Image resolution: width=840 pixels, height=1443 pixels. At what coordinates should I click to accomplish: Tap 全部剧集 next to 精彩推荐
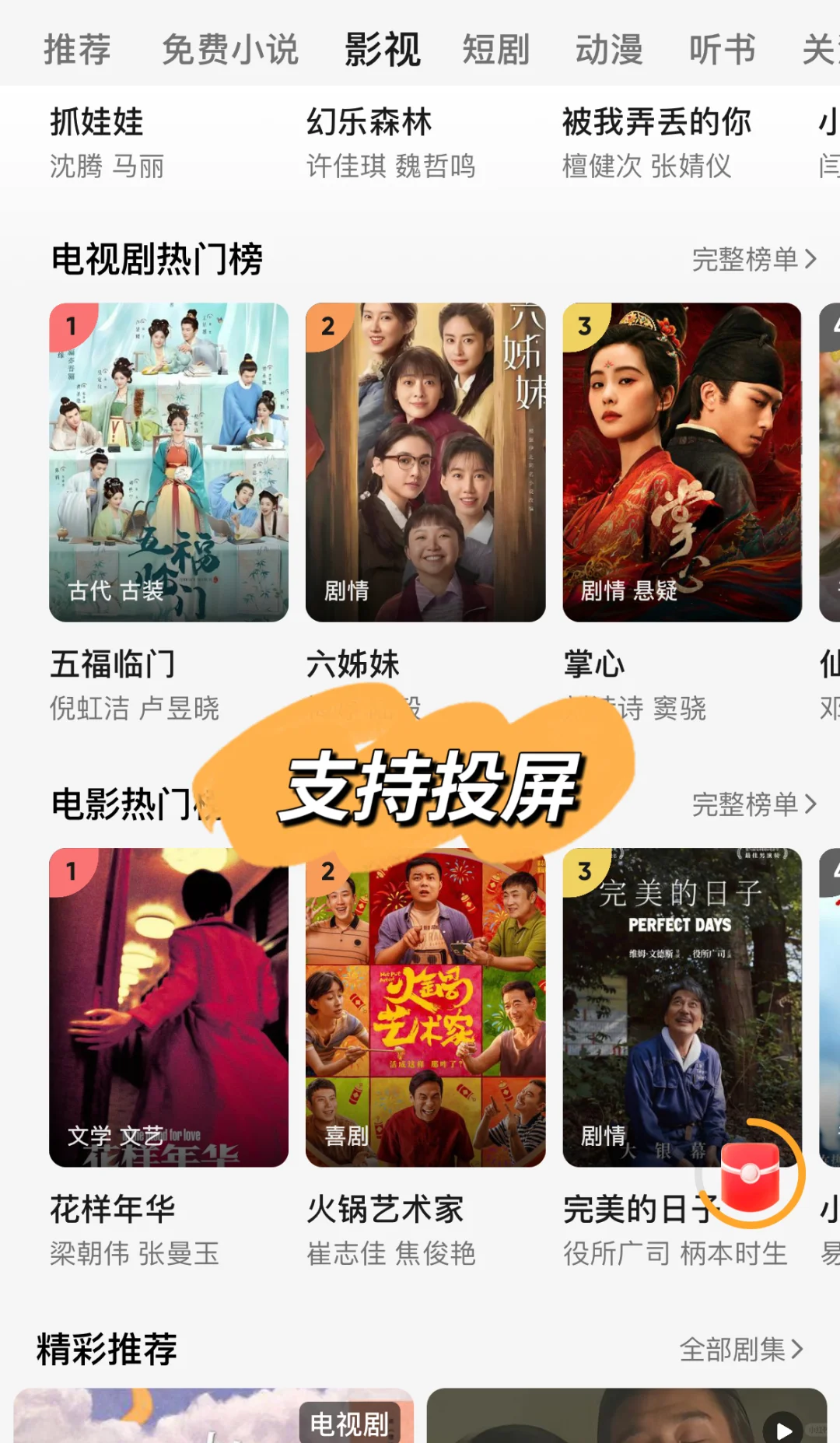coord(740,1349)
